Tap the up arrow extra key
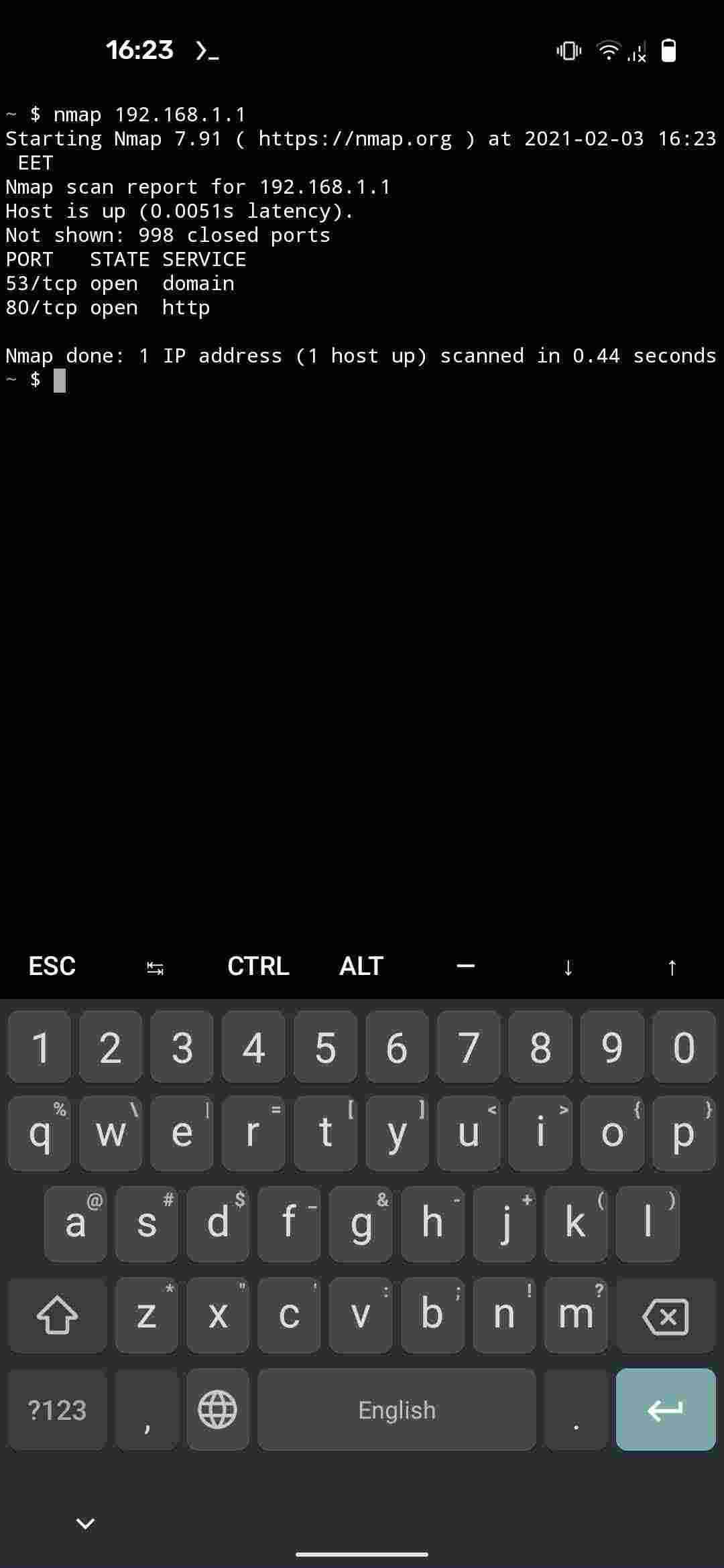 point(672,968)
